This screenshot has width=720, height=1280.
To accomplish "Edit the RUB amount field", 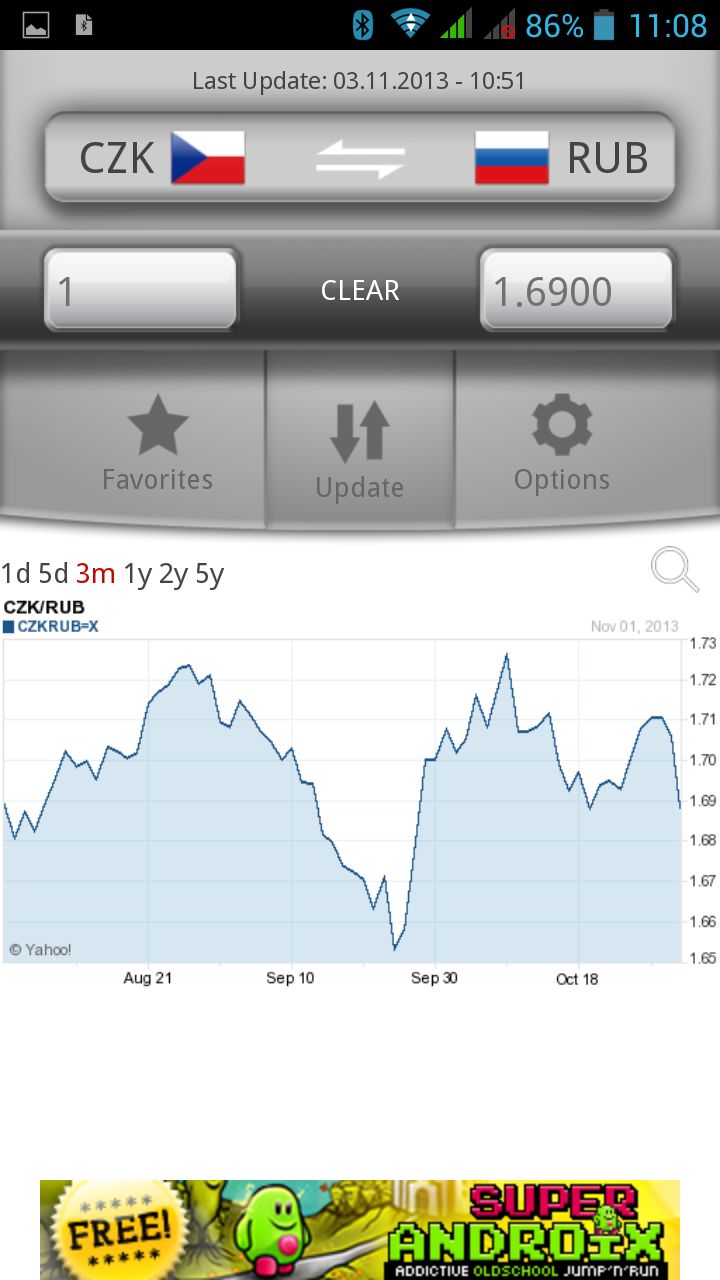I will point(577,291).
